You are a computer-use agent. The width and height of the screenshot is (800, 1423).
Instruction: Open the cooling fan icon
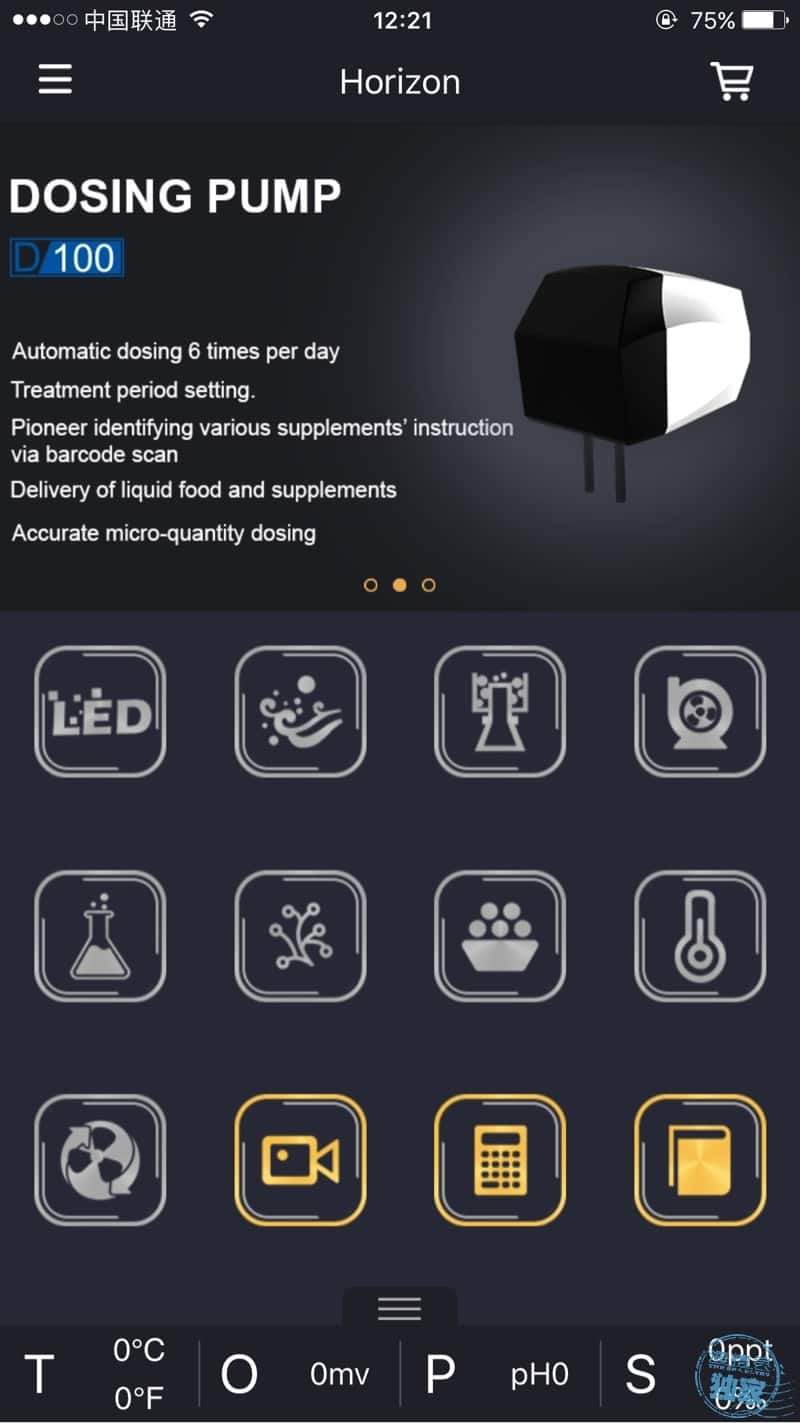click(100, 1160)
